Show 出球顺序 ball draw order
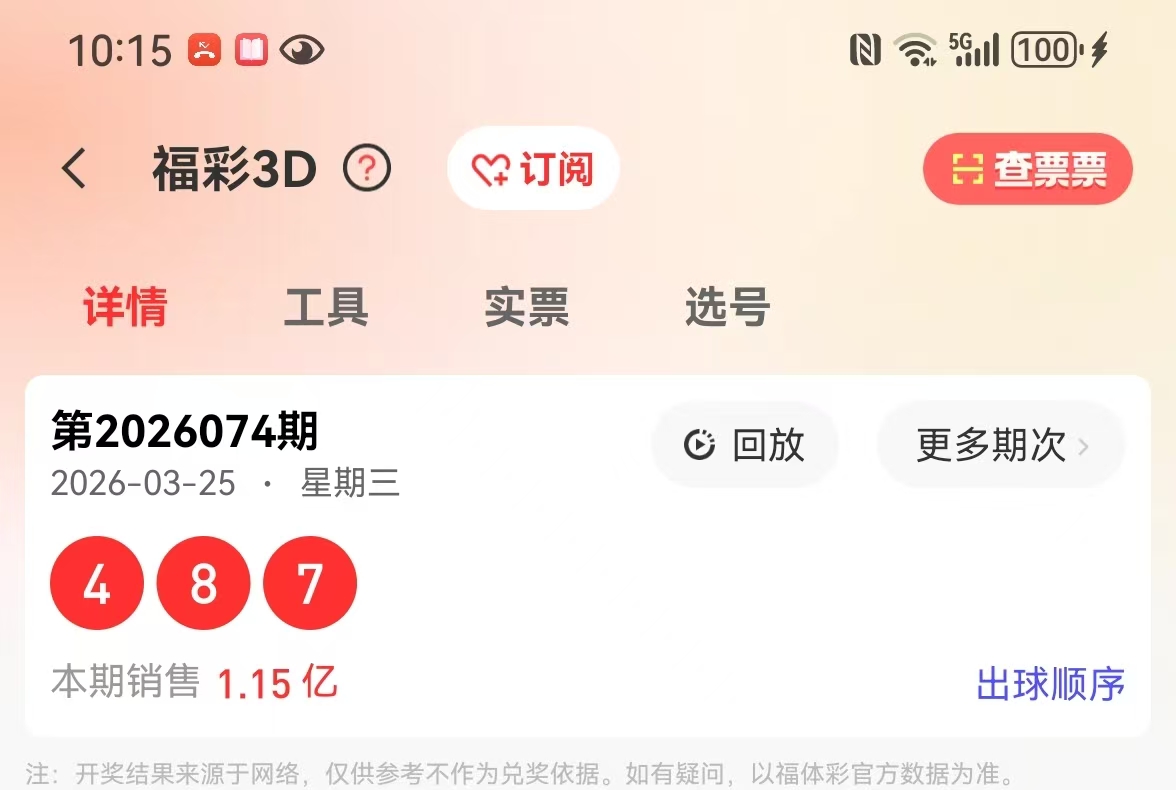 click(1050, 684)
